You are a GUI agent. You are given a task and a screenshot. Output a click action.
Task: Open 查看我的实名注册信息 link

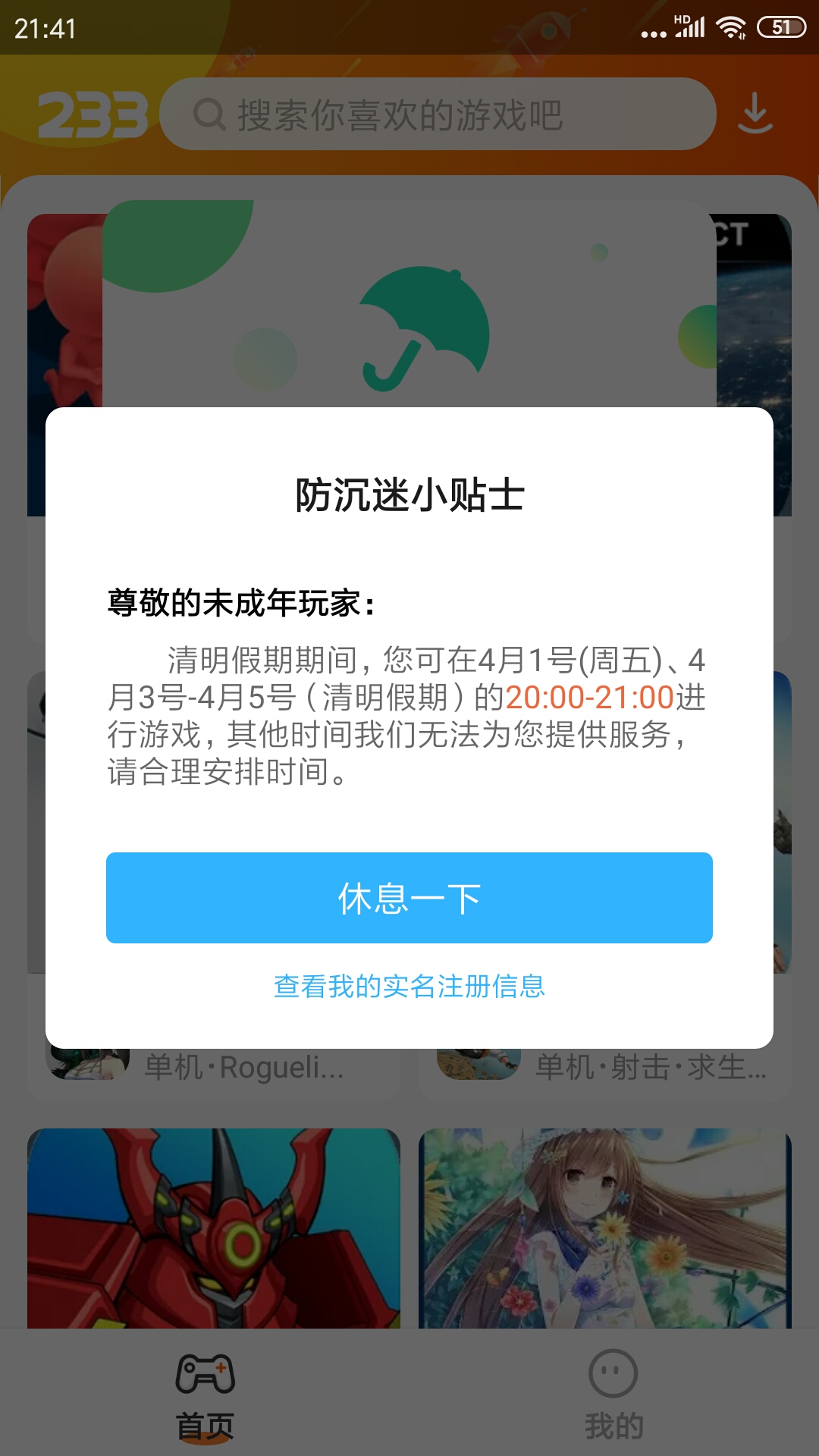[409, 986]
